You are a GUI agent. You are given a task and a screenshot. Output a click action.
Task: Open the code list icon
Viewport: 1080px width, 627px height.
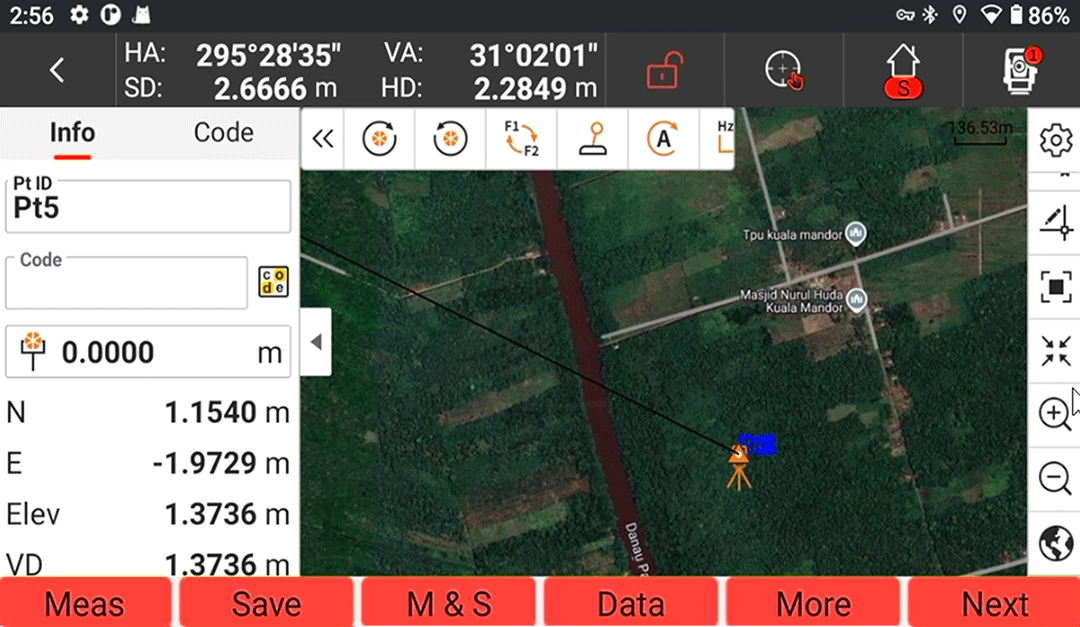pyautogui.click(x=273, y=282)
